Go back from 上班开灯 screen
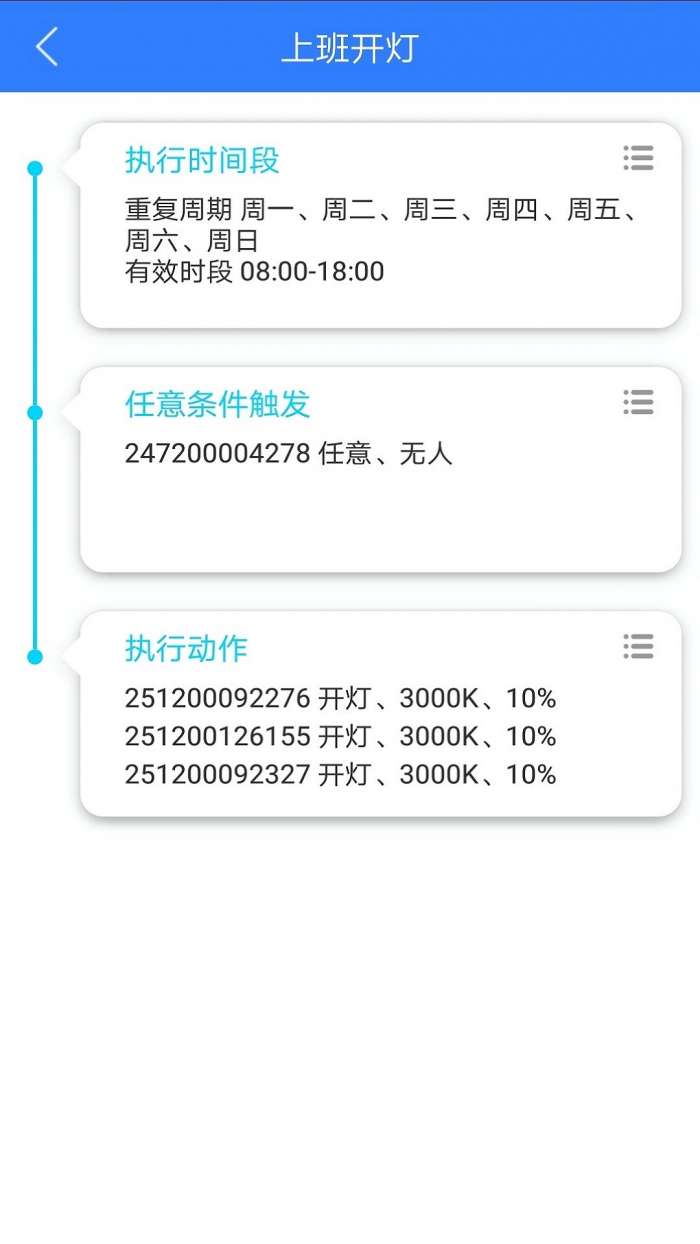 46,47
